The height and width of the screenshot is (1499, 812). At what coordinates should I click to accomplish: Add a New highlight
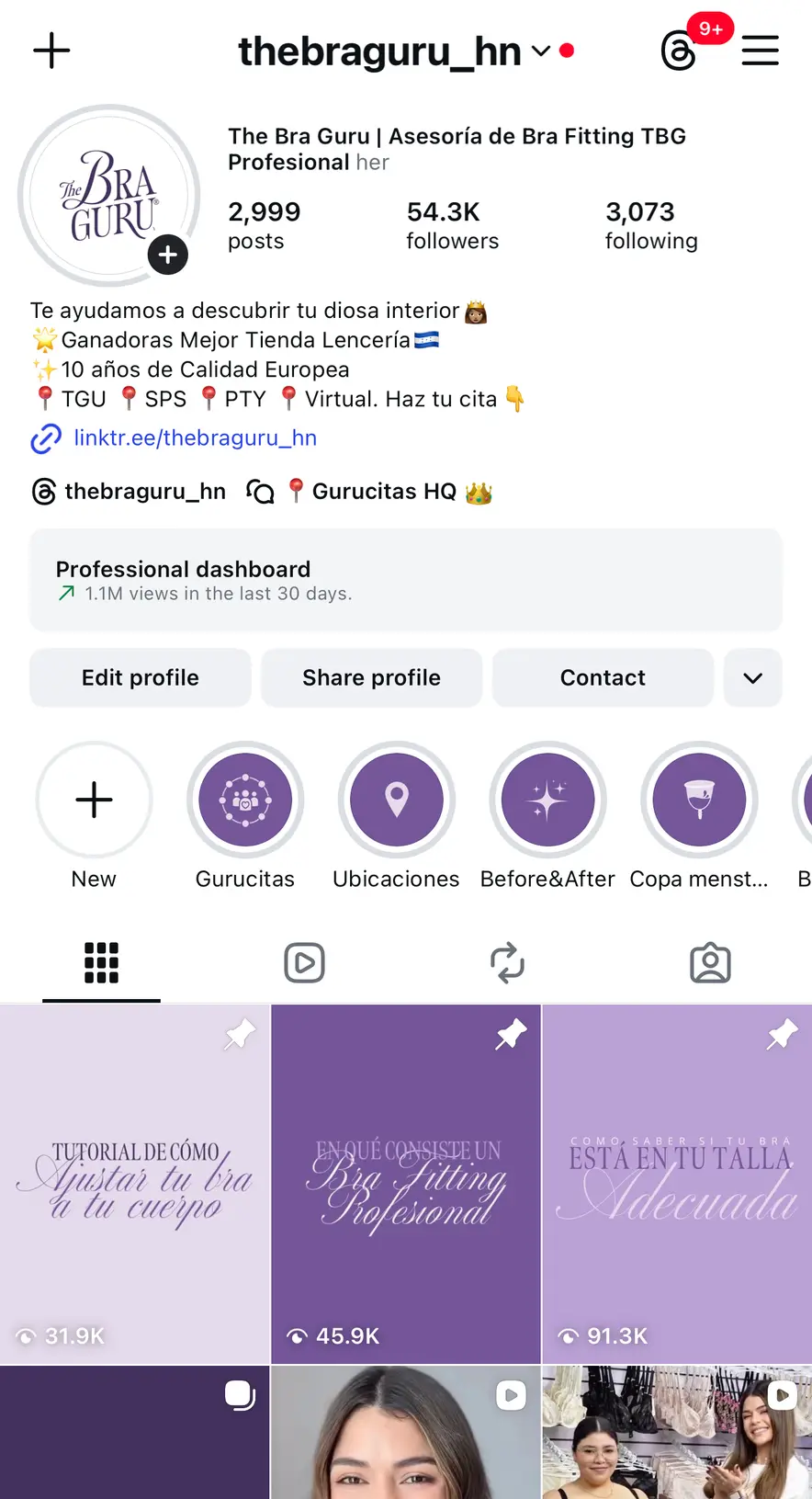pos(94,800)
